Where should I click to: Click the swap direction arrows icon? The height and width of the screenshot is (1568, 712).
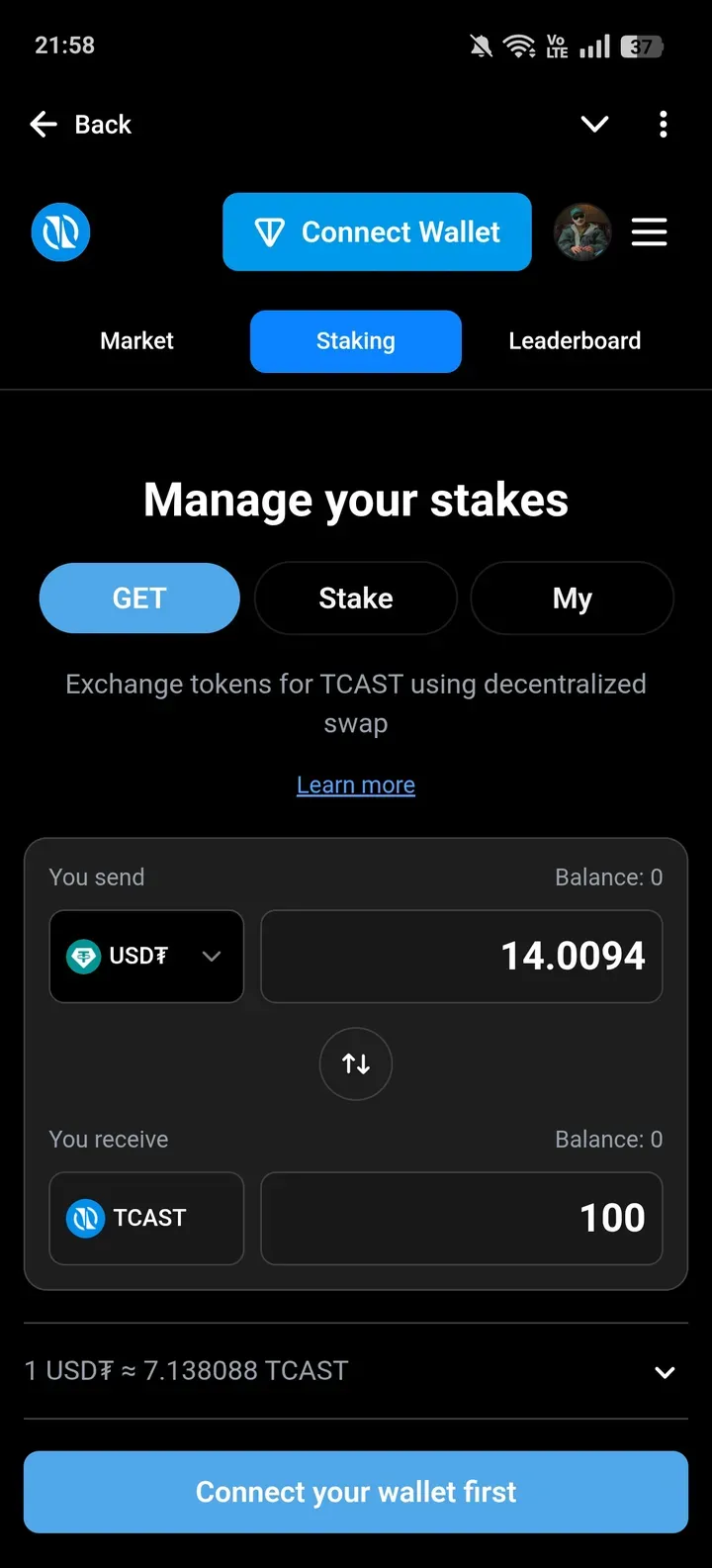(x=356, y=1063)
